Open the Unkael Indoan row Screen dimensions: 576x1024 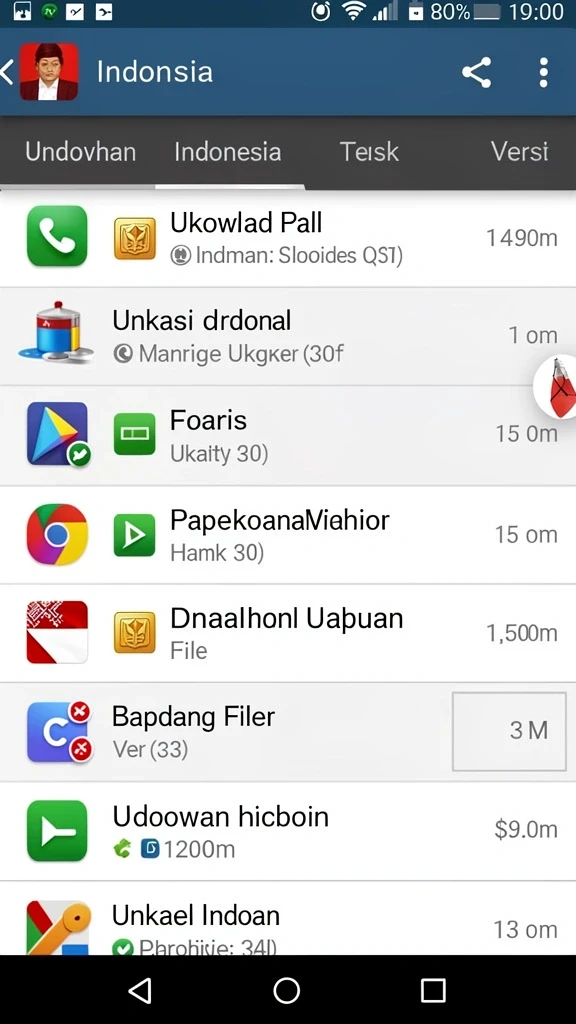(288, 918)
